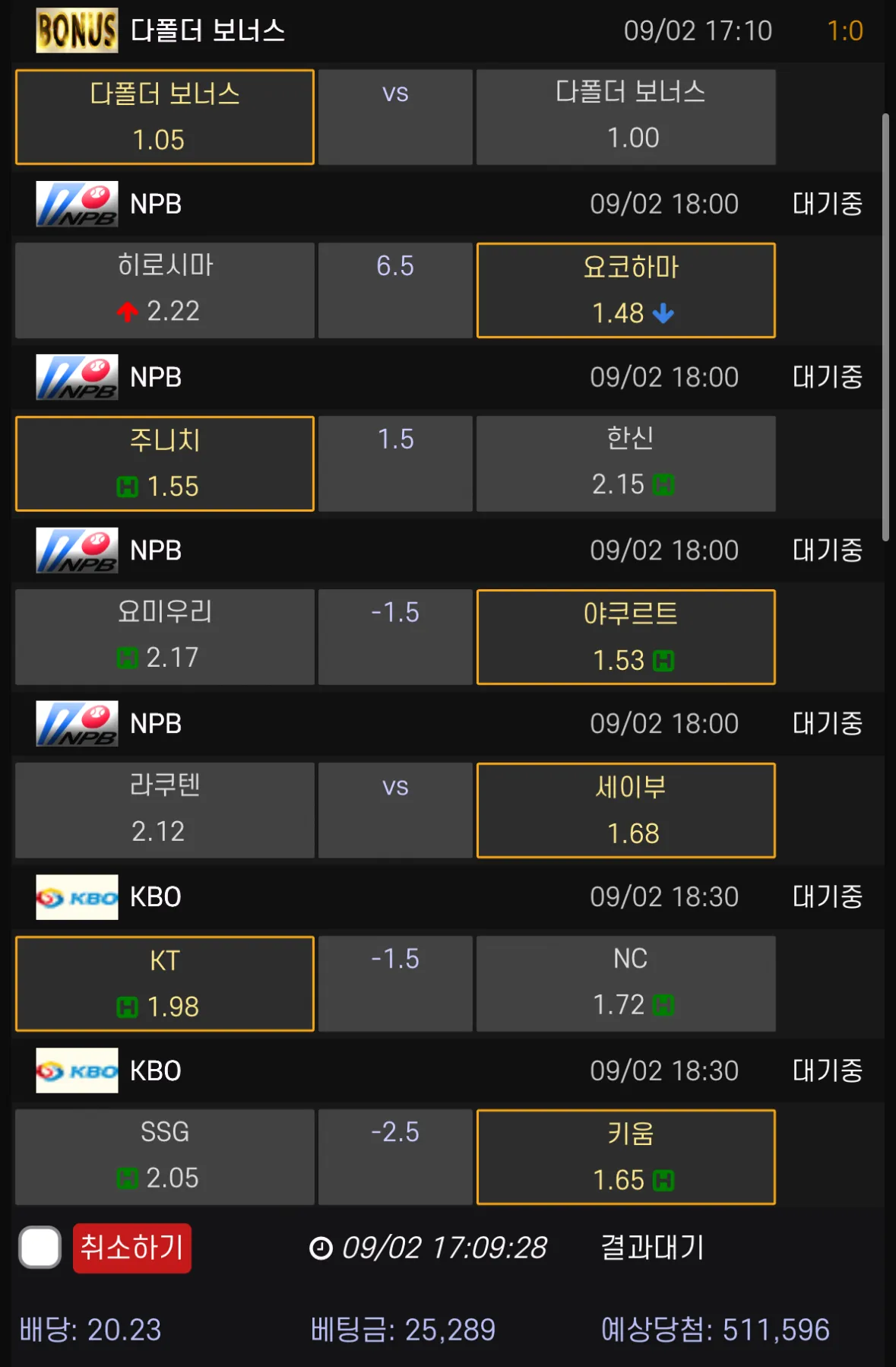Tick the checkbox beside 취소하기
896x1367 pixels.
[x=40, y=1248]
